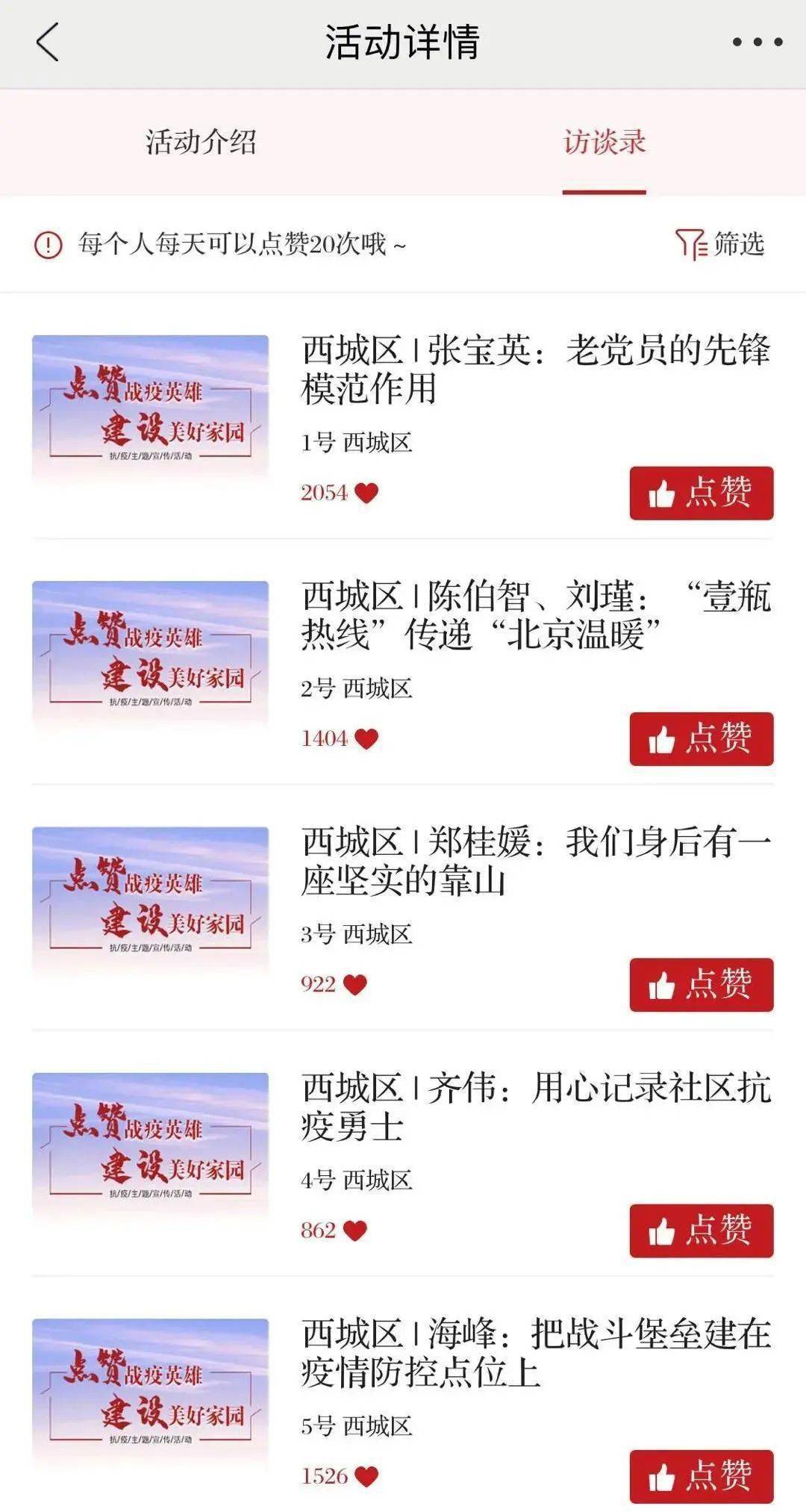Open the 筛选 filter

tap(720, 244)
